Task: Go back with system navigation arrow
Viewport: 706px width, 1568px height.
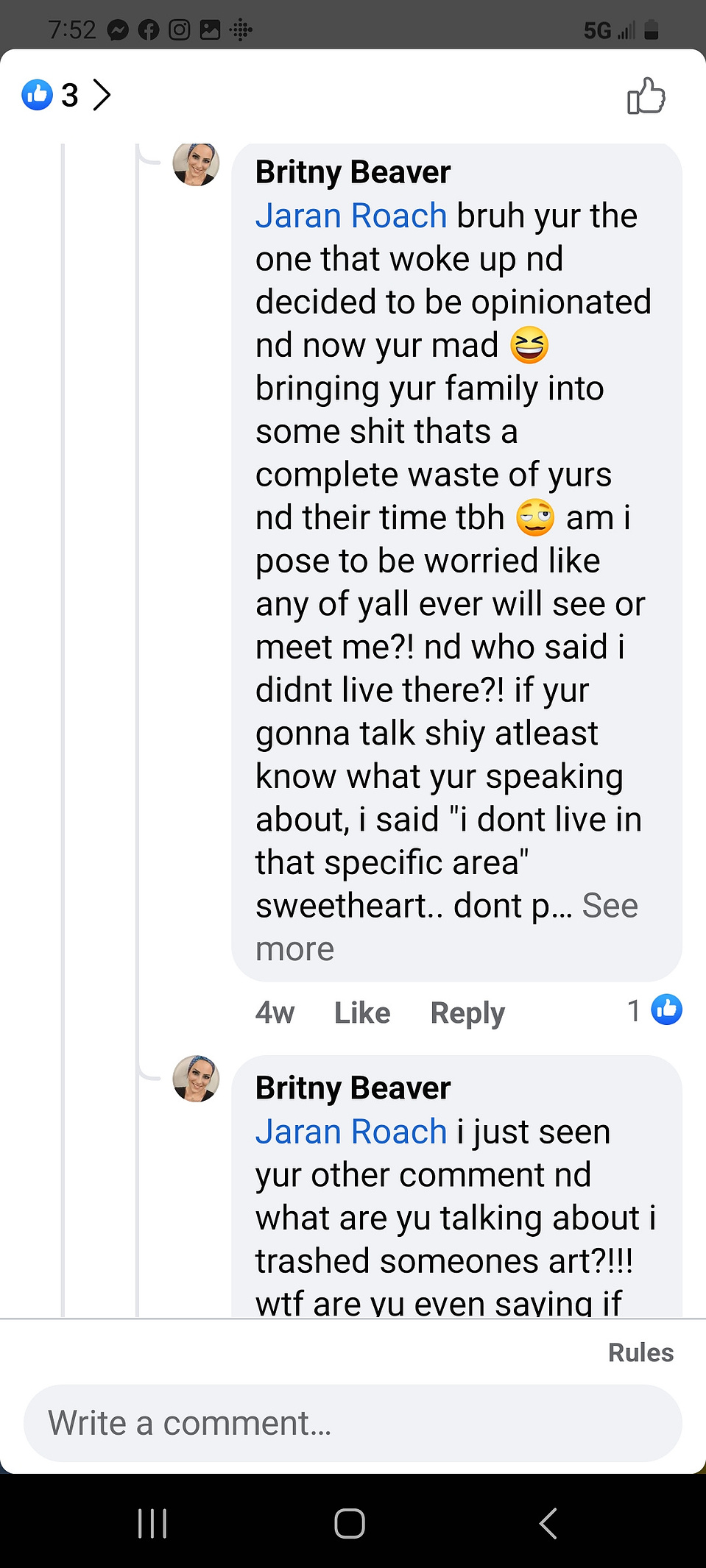Action: click(x=548, y=1523)
